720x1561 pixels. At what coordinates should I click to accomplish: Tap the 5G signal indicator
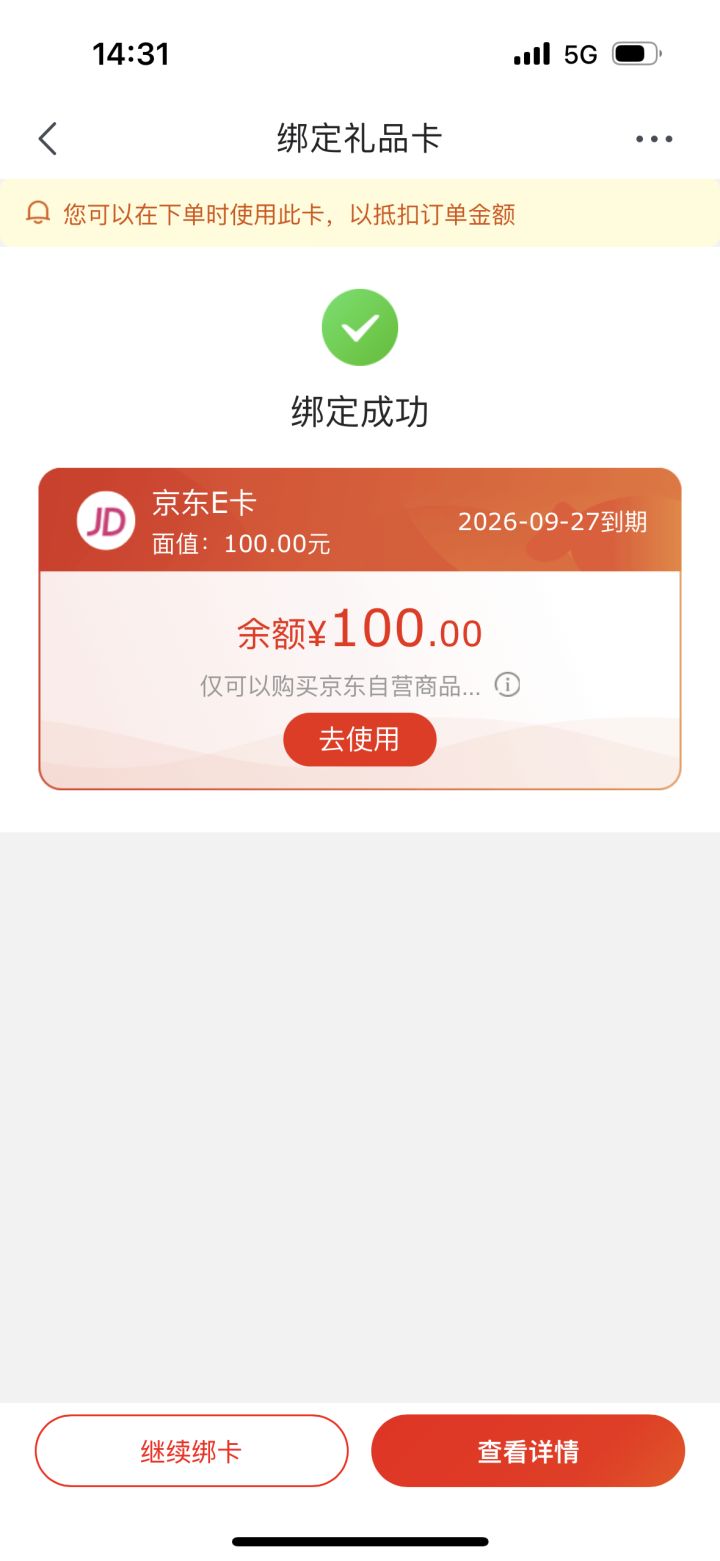580,54
